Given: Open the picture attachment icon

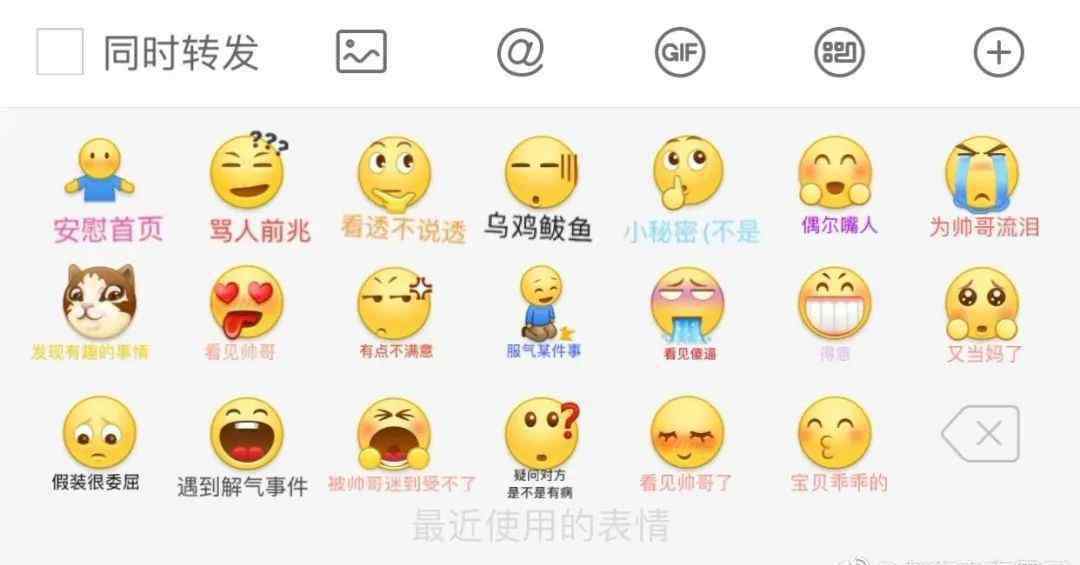Looking at the screenshot, I should [361, 52].
